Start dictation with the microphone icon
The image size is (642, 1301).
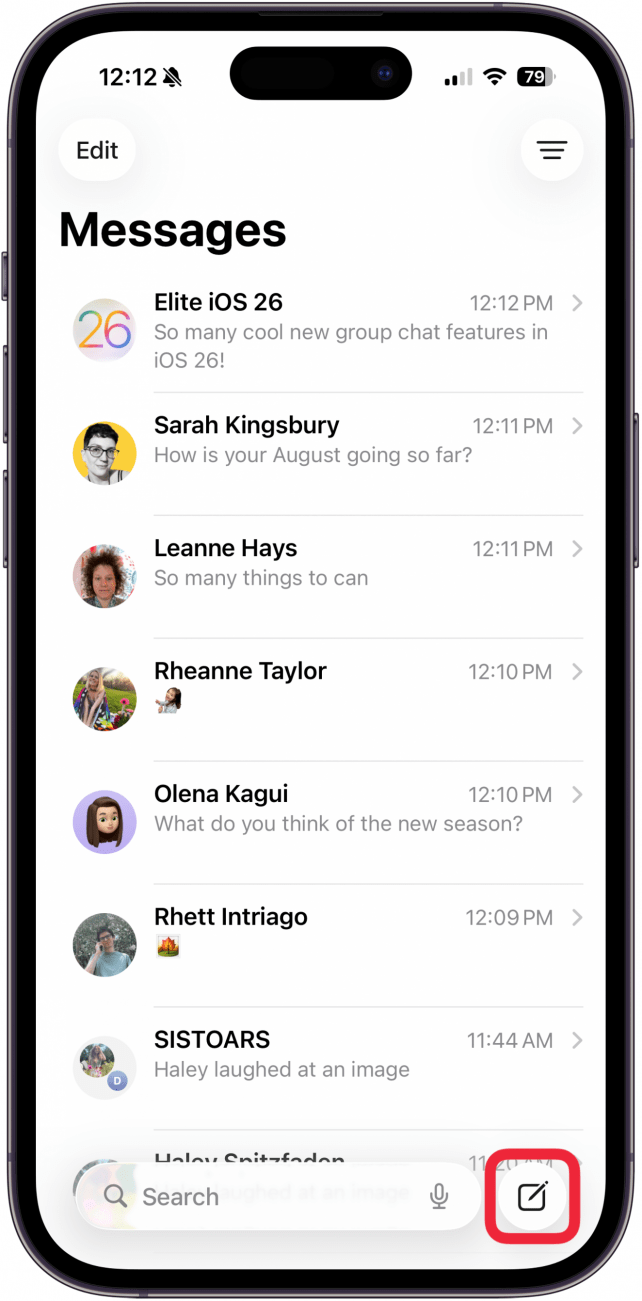click(438, 1196)
